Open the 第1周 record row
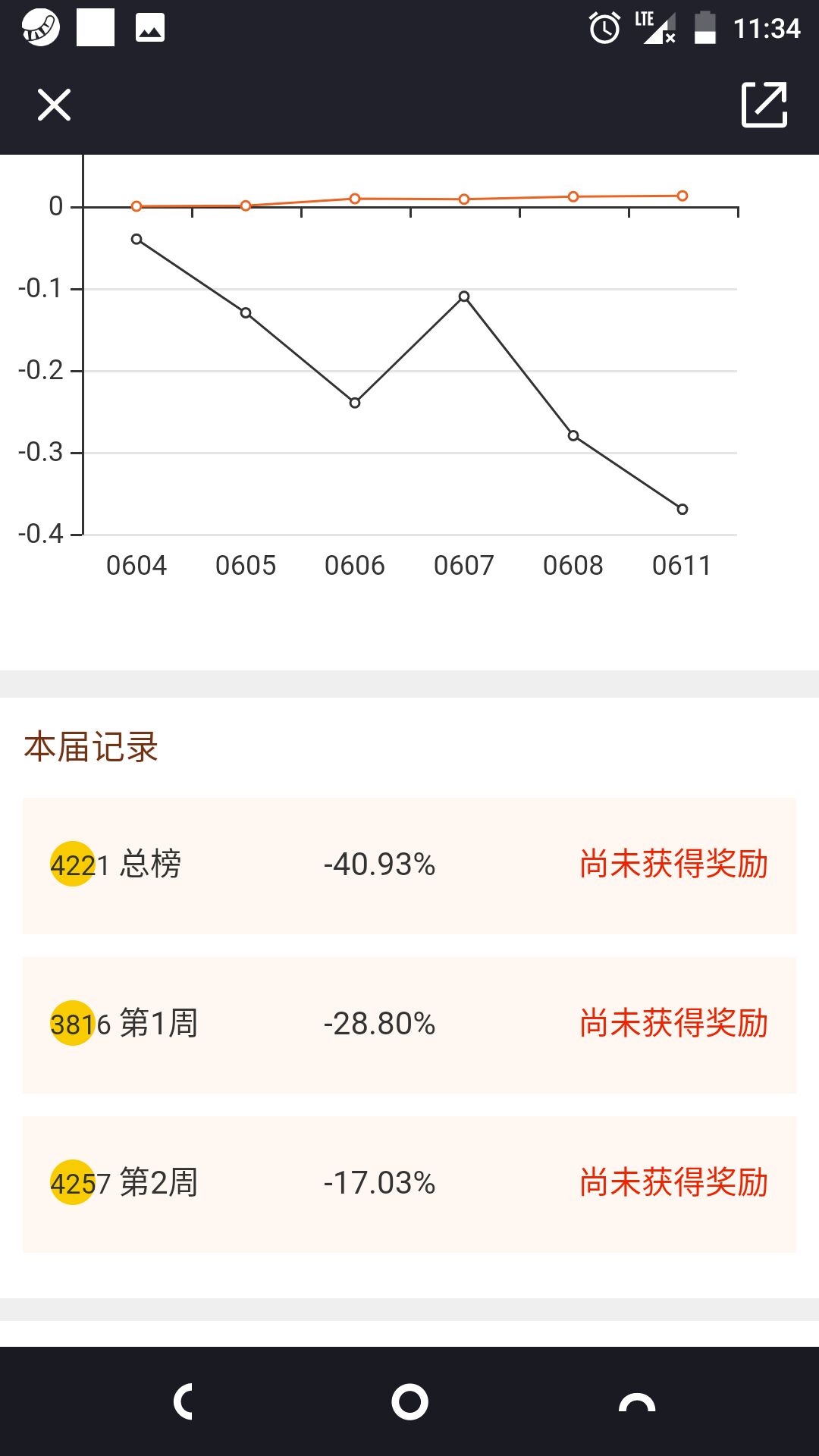The width and height of the screenshot is (819, 1456). tap(409, 1025)
